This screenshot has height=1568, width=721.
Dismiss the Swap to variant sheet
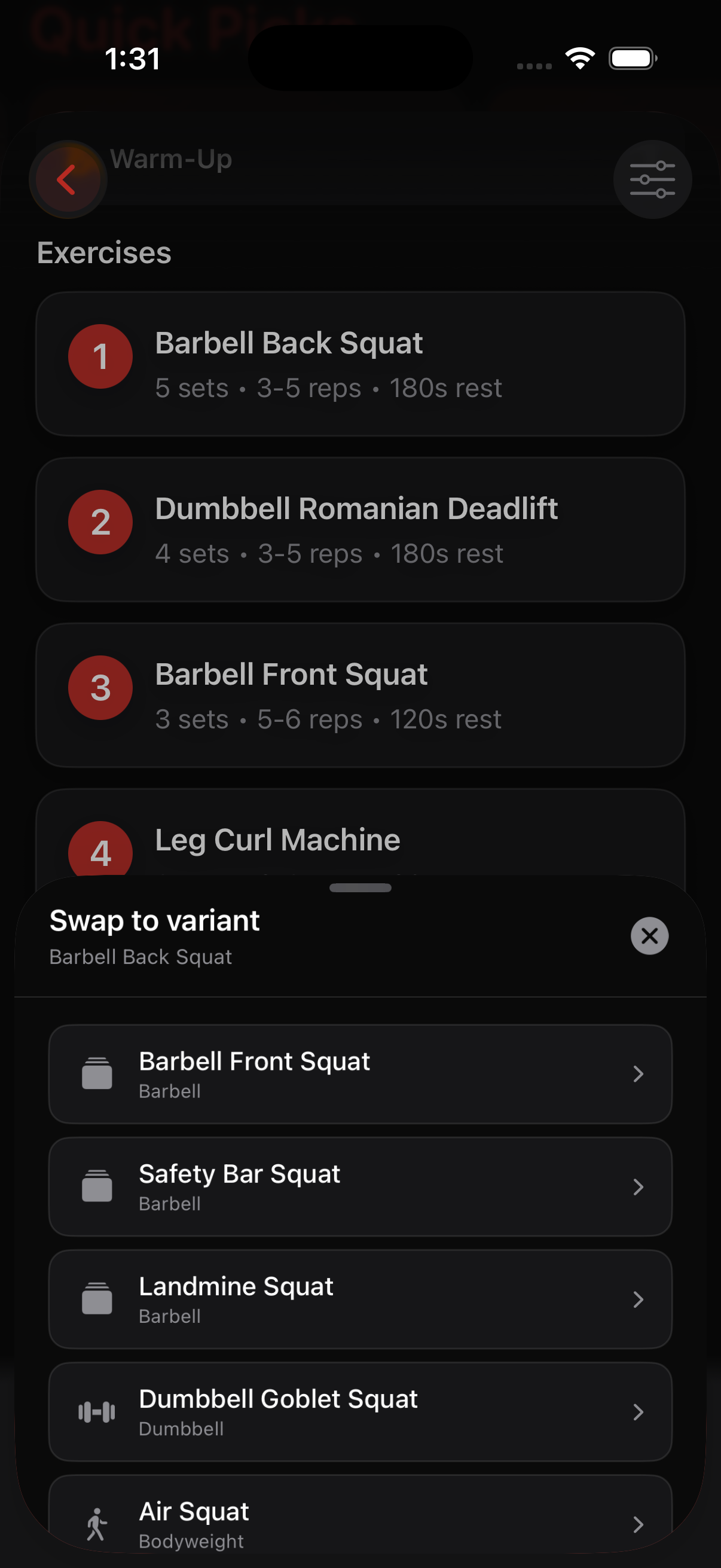(x=649, y=935)
